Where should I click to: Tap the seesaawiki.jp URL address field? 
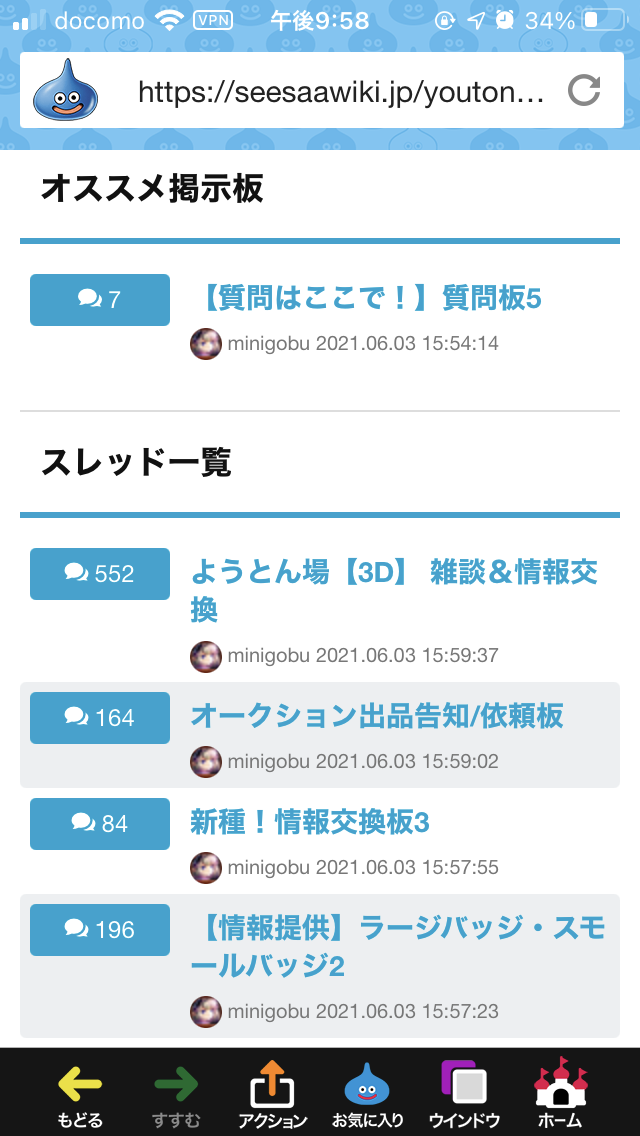[340, 93]
